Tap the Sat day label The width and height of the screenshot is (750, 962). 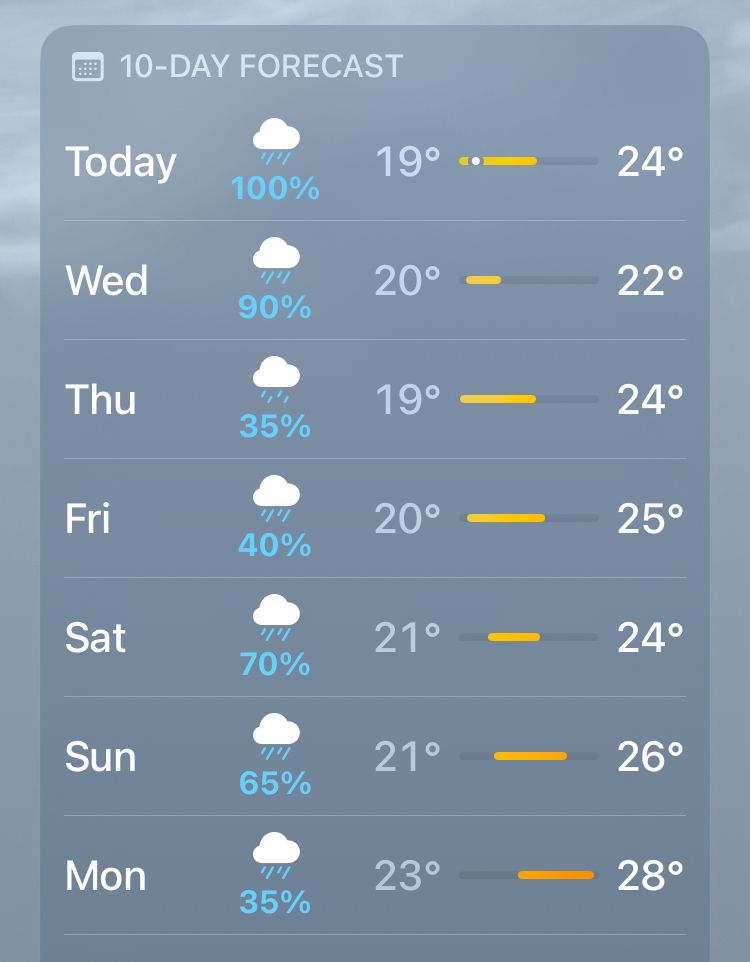pos(95,637)
